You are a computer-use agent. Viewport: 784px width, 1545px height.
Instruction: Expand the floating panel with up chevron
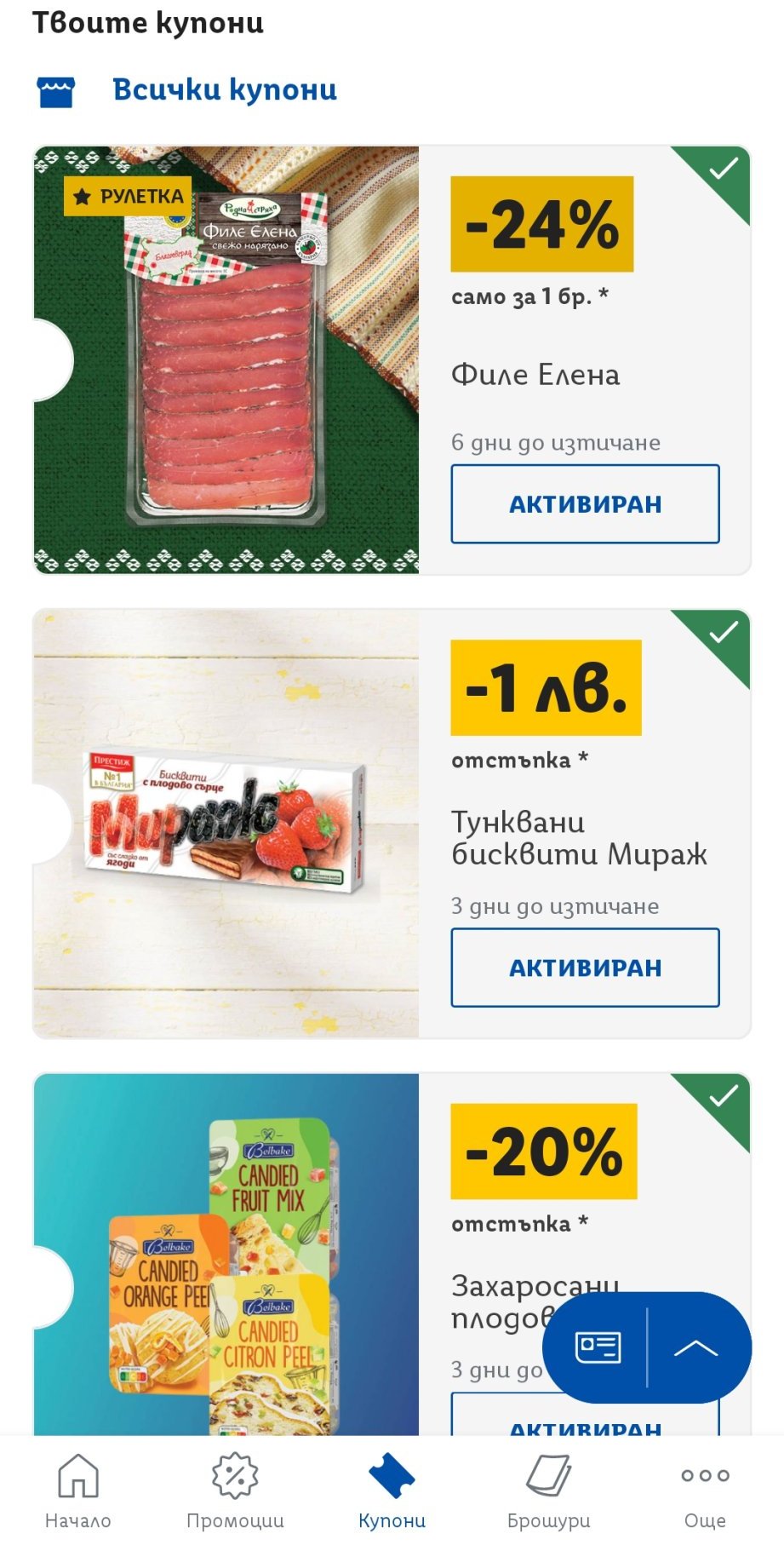click(x=695, y=1347)
